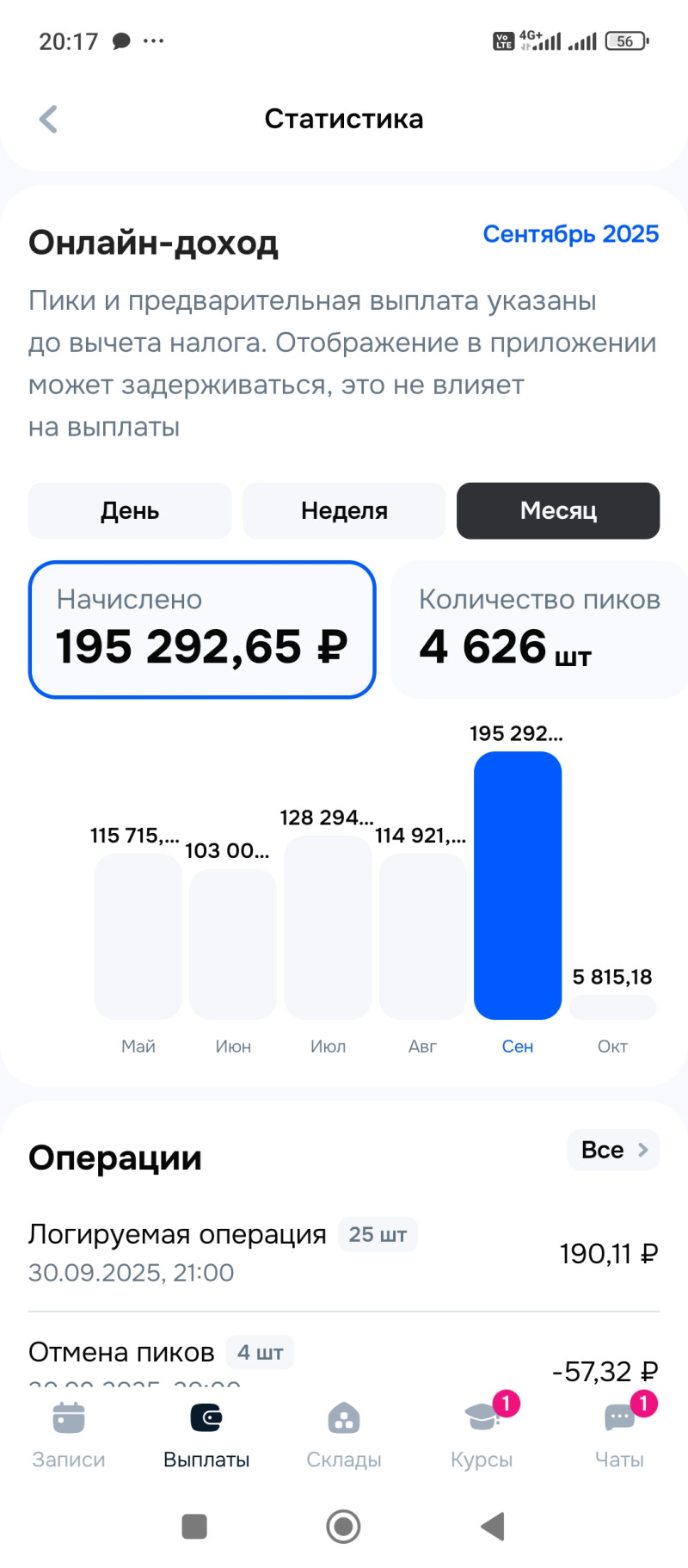The width and height of the screenshot is (688, 1568).
Task: Select the Окт bar in chart
Action: pyautogui.click(x=612, y=1007)
